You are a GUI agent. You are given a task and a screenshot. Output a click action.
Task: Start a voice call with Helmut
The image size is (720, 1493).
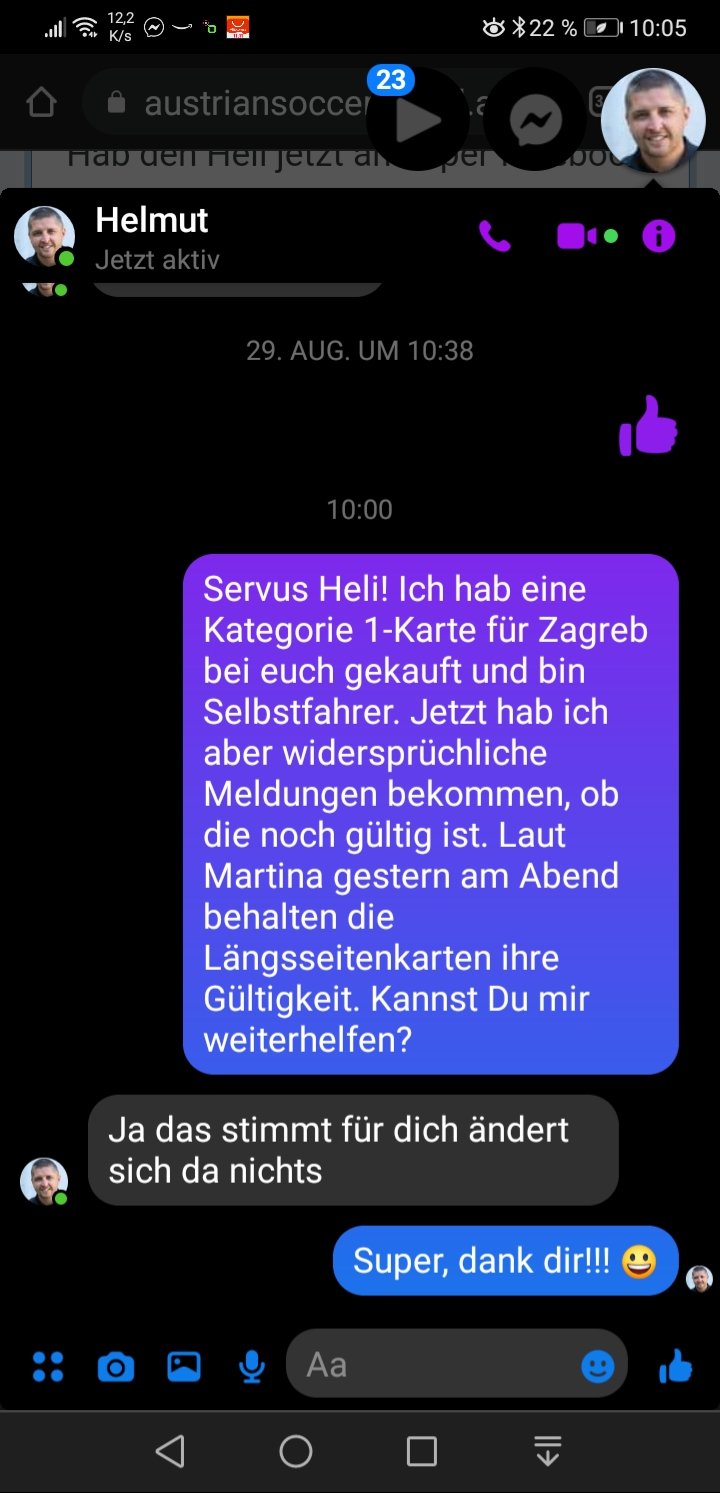(x=494, y=236)
